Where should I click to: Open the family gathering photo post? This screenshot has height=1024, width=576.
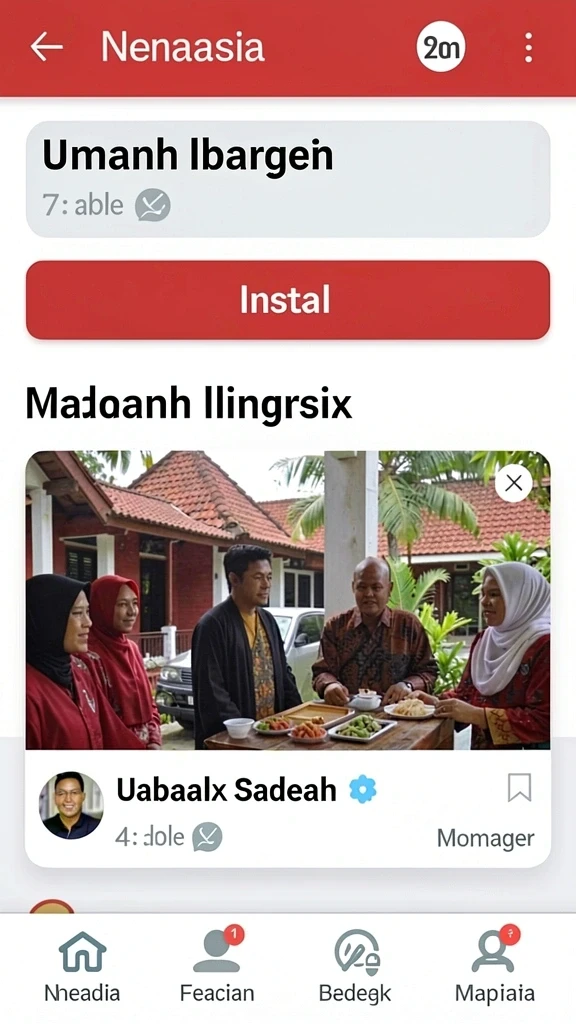[288, 600]
